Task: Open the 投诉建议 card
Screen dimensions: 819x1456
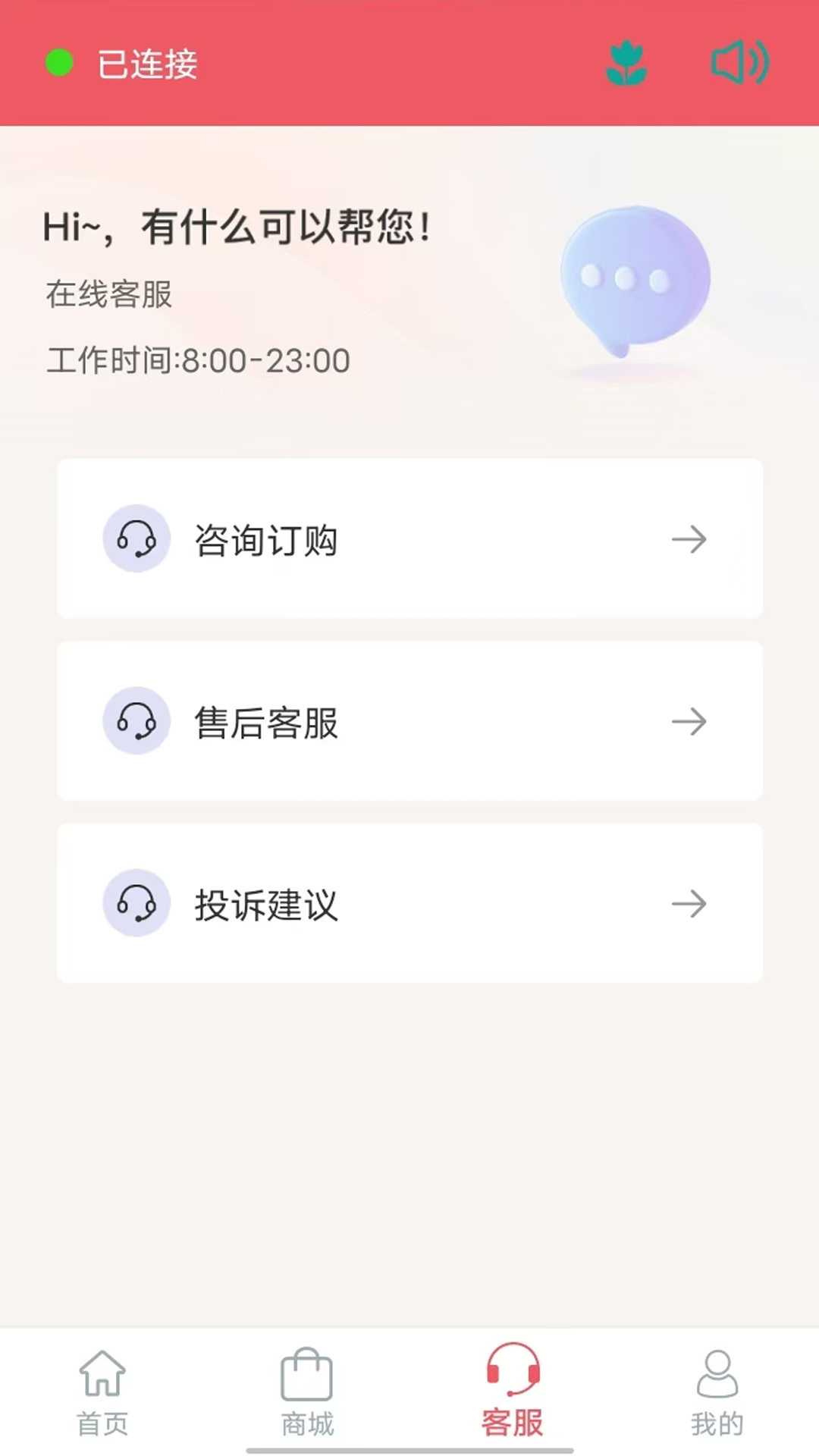Action: tap(409, 904)
